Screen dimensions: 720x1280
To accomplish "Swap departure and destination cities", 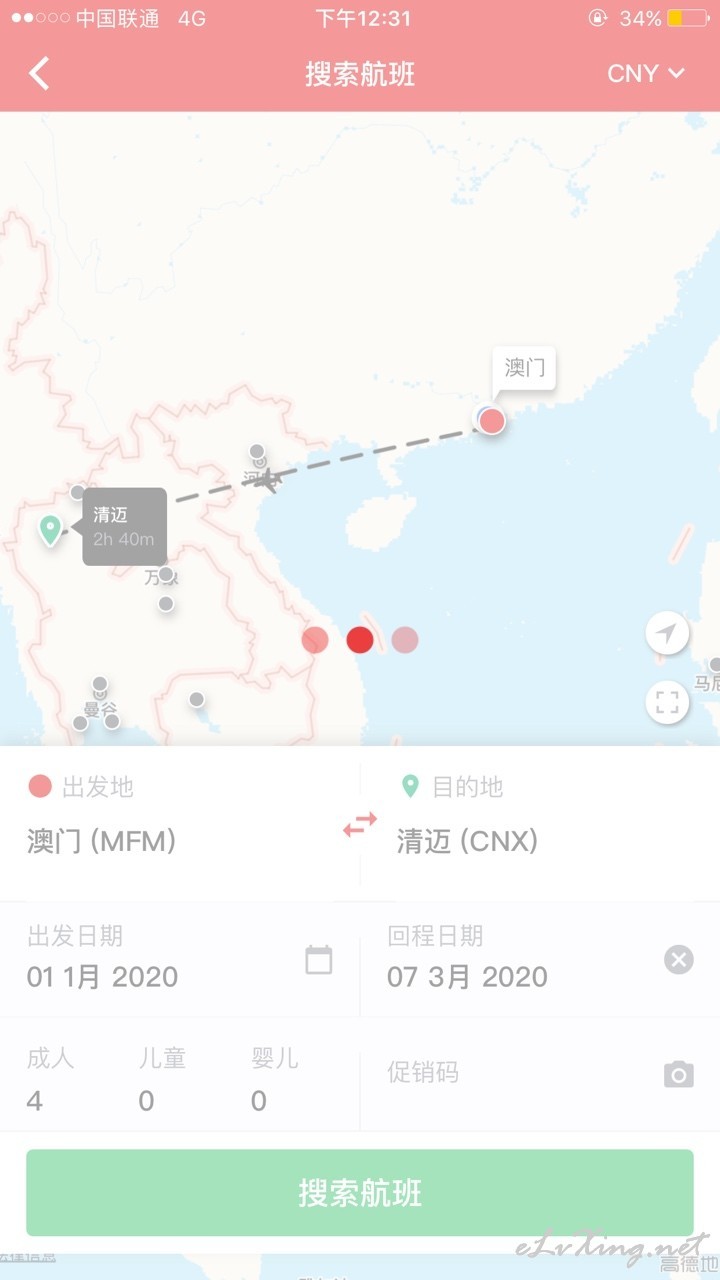I will tap(360, 825).
